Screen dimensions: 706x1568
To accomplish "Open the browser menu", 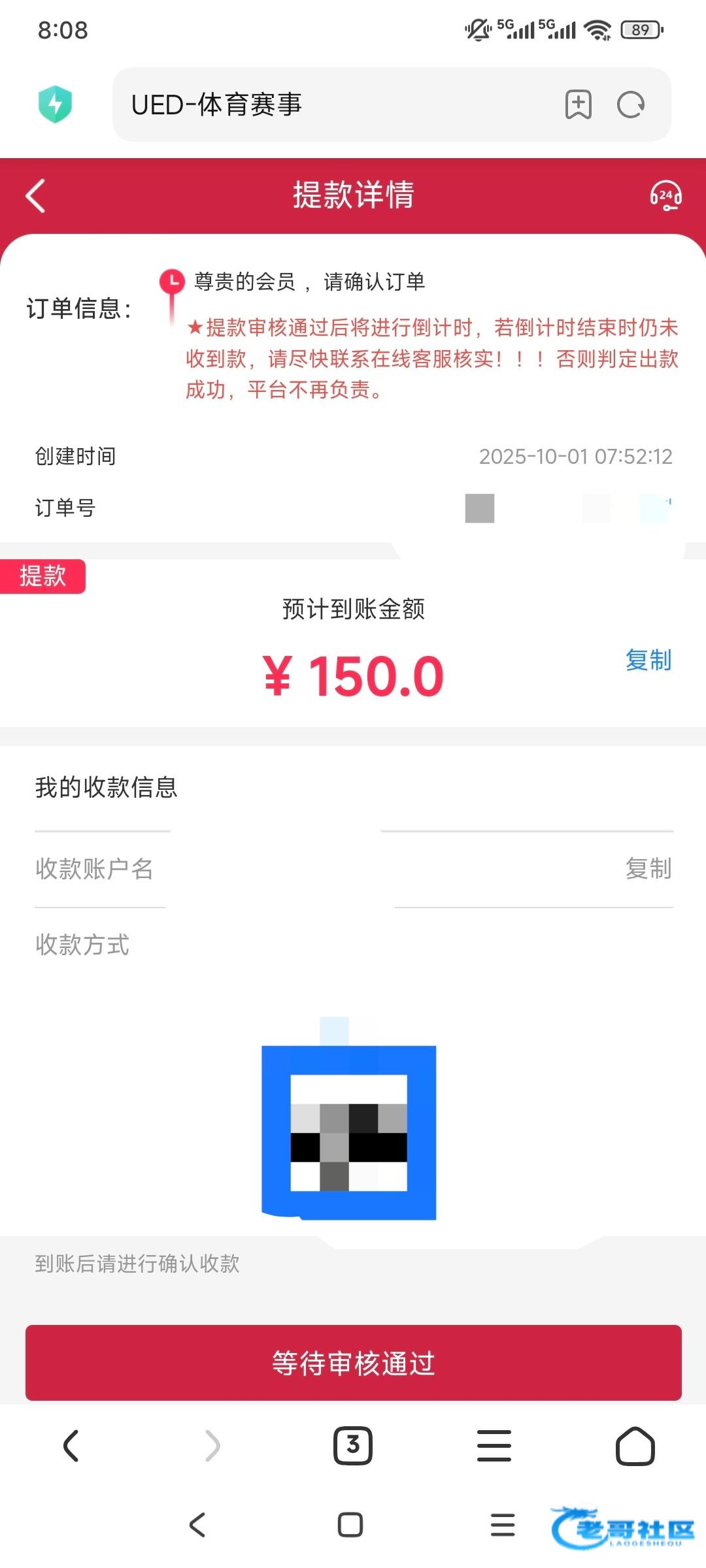I will pyautogui.click(x=494, y=1445).
